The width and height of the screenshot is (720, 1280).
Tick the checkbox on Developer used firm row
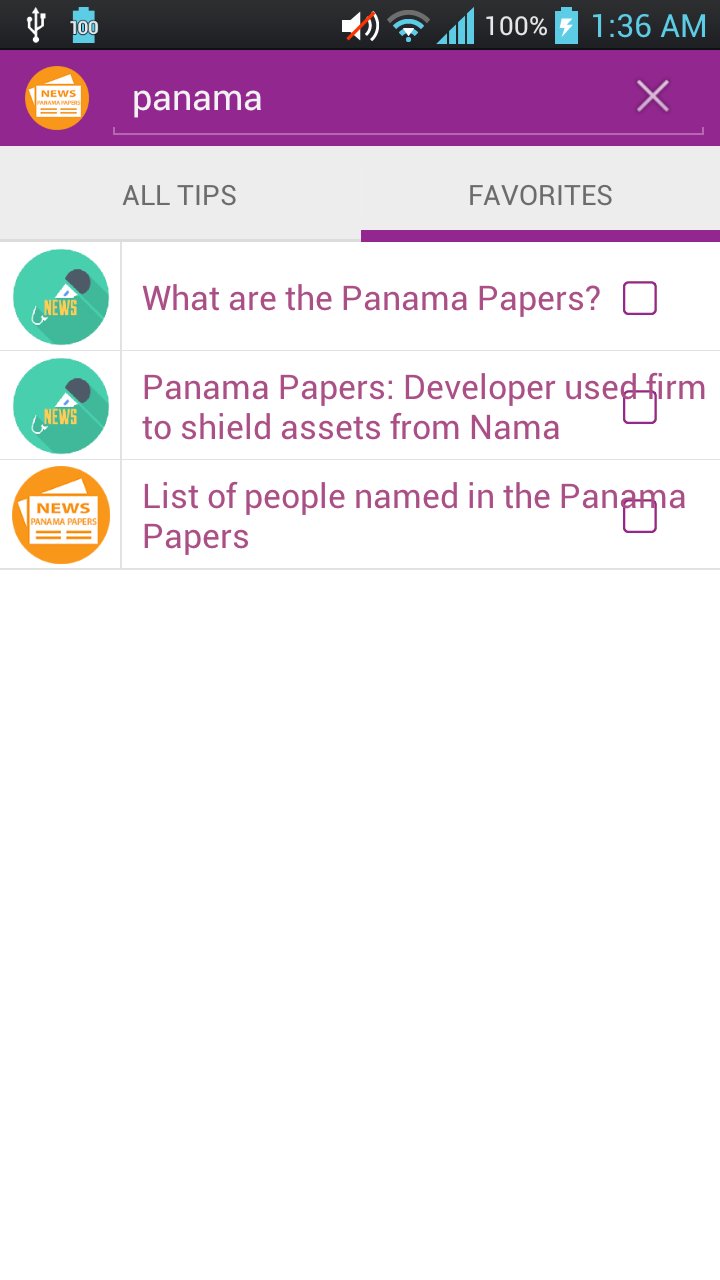pyautogui.click(x=640, y=407)
